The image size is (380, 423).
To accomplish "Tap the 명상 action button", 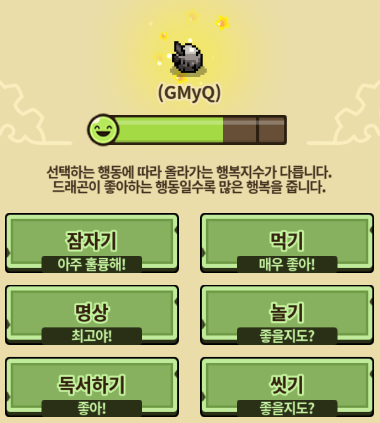I will pos(92,315).
